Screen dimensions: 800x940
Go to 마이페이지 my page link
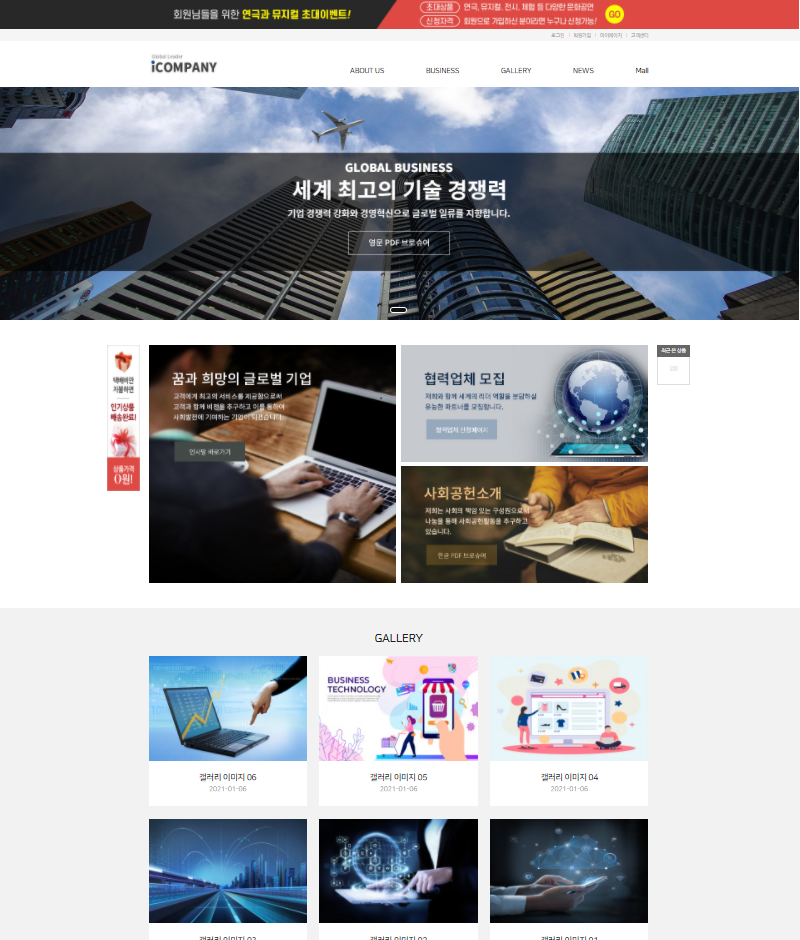[x=611, y=35]
